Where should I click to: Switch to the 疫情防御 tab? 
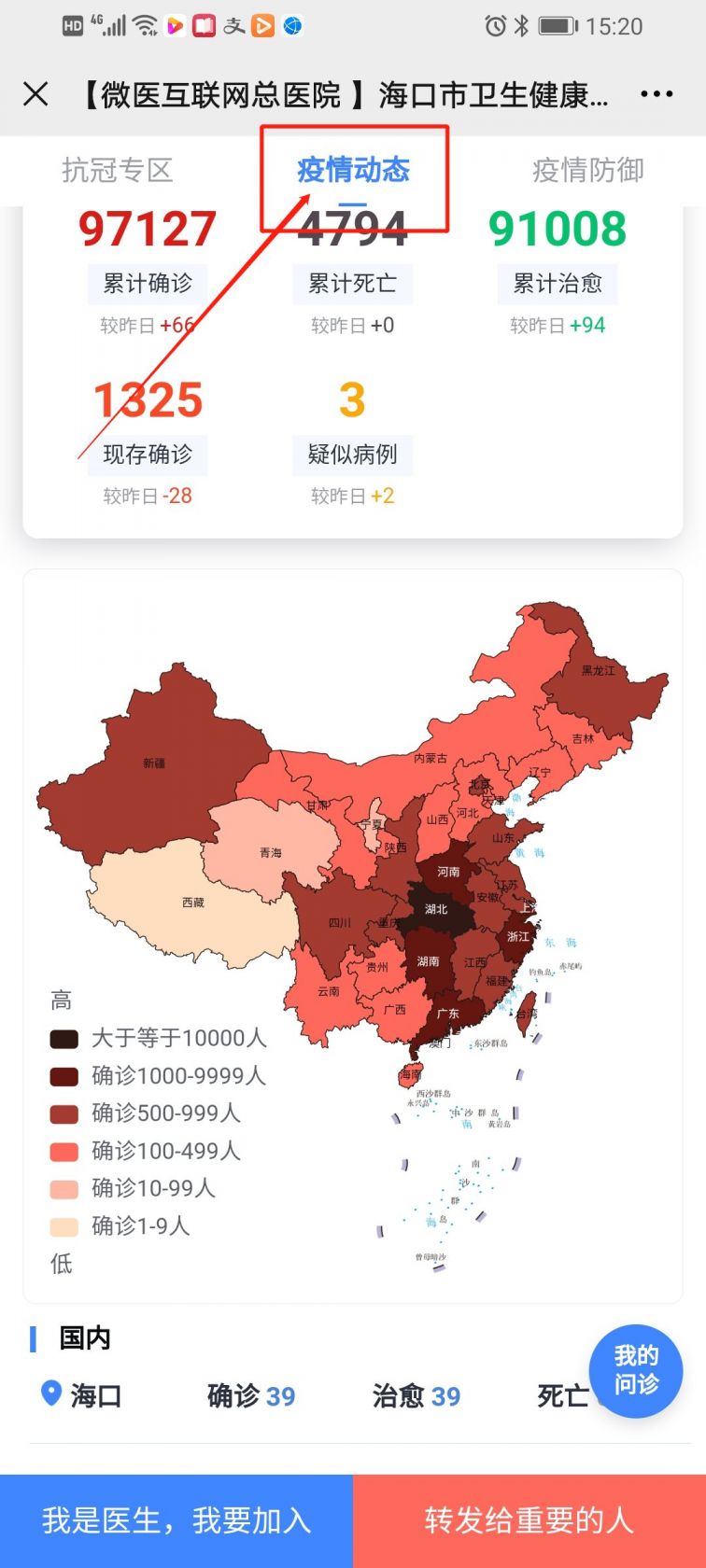coord(587,170)
